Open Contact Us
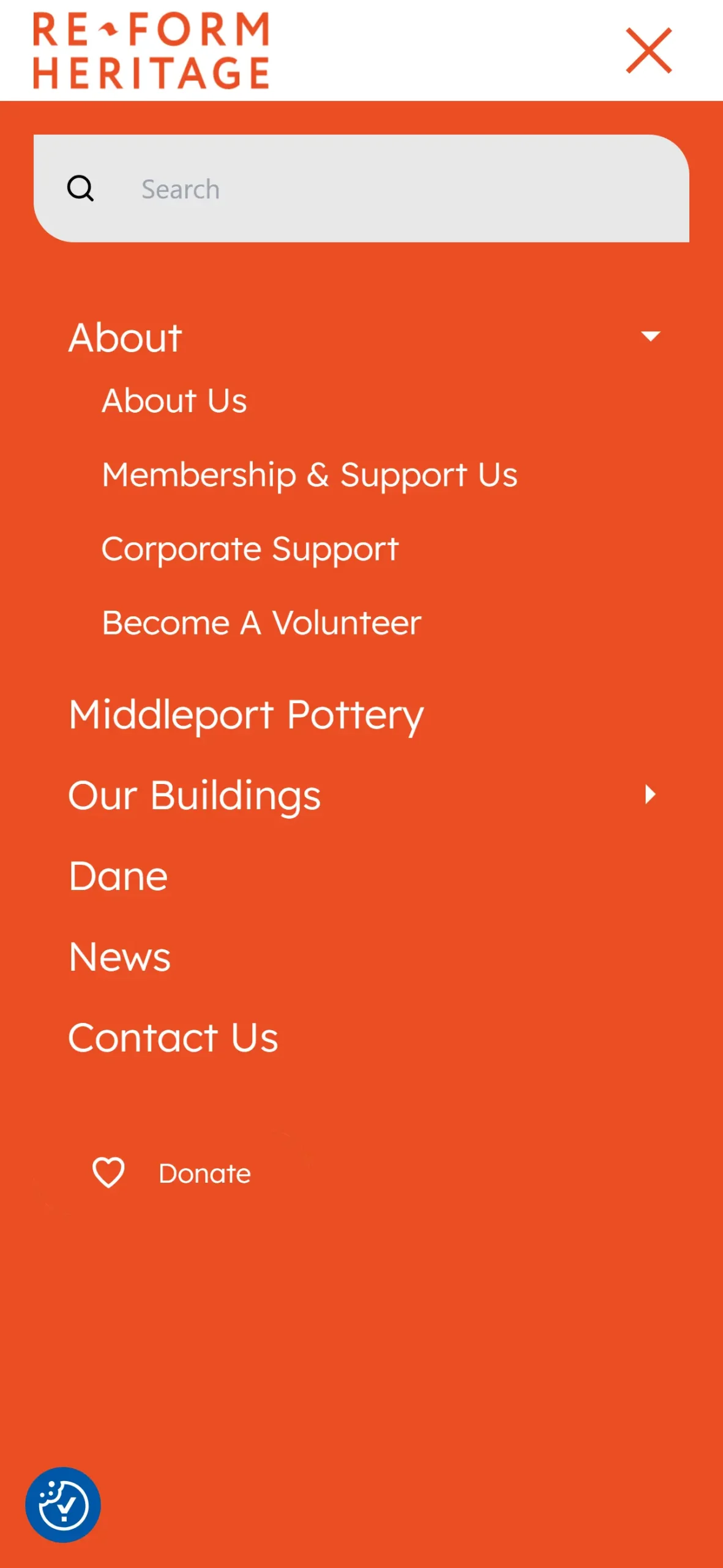 point(173,1038)
